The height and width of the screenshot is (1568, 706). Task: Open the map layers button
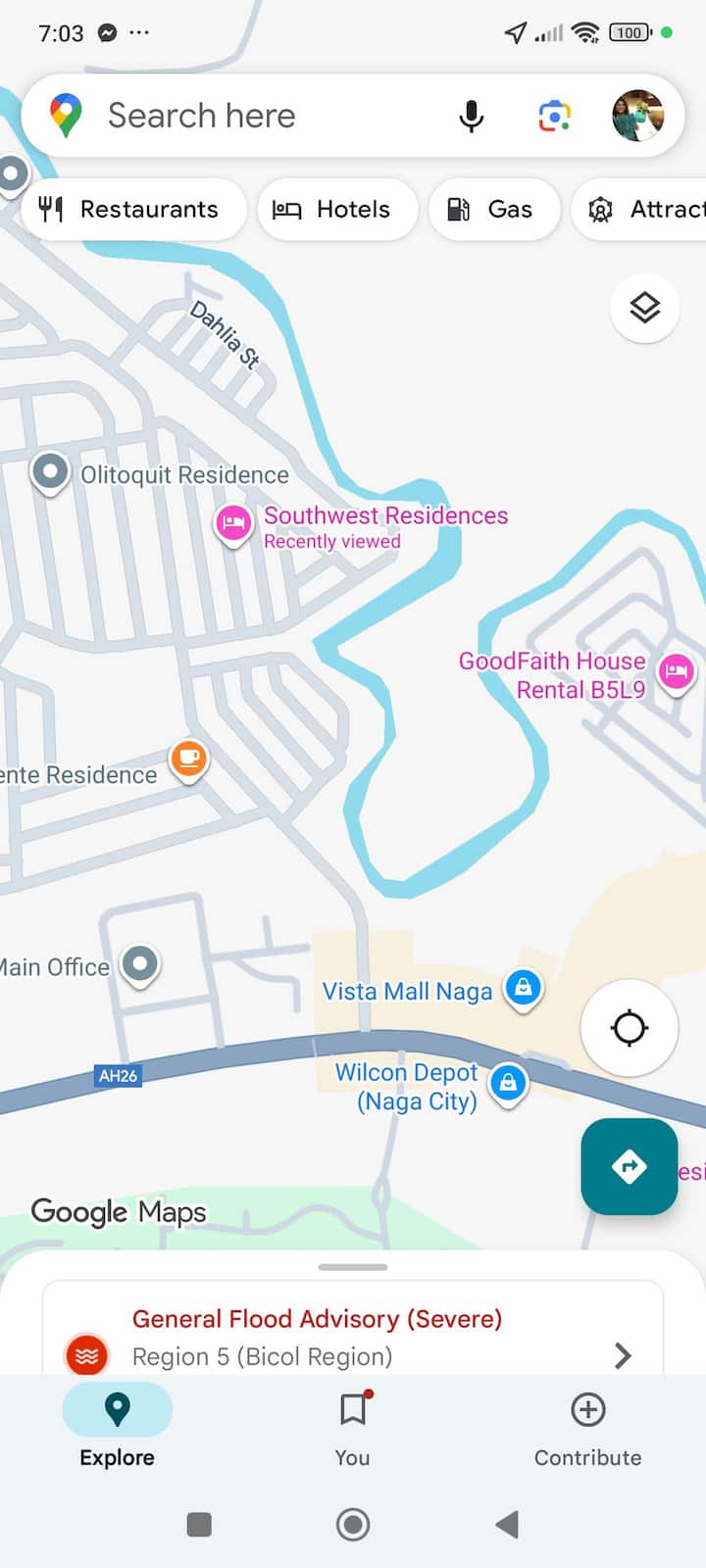coord(644,308)
